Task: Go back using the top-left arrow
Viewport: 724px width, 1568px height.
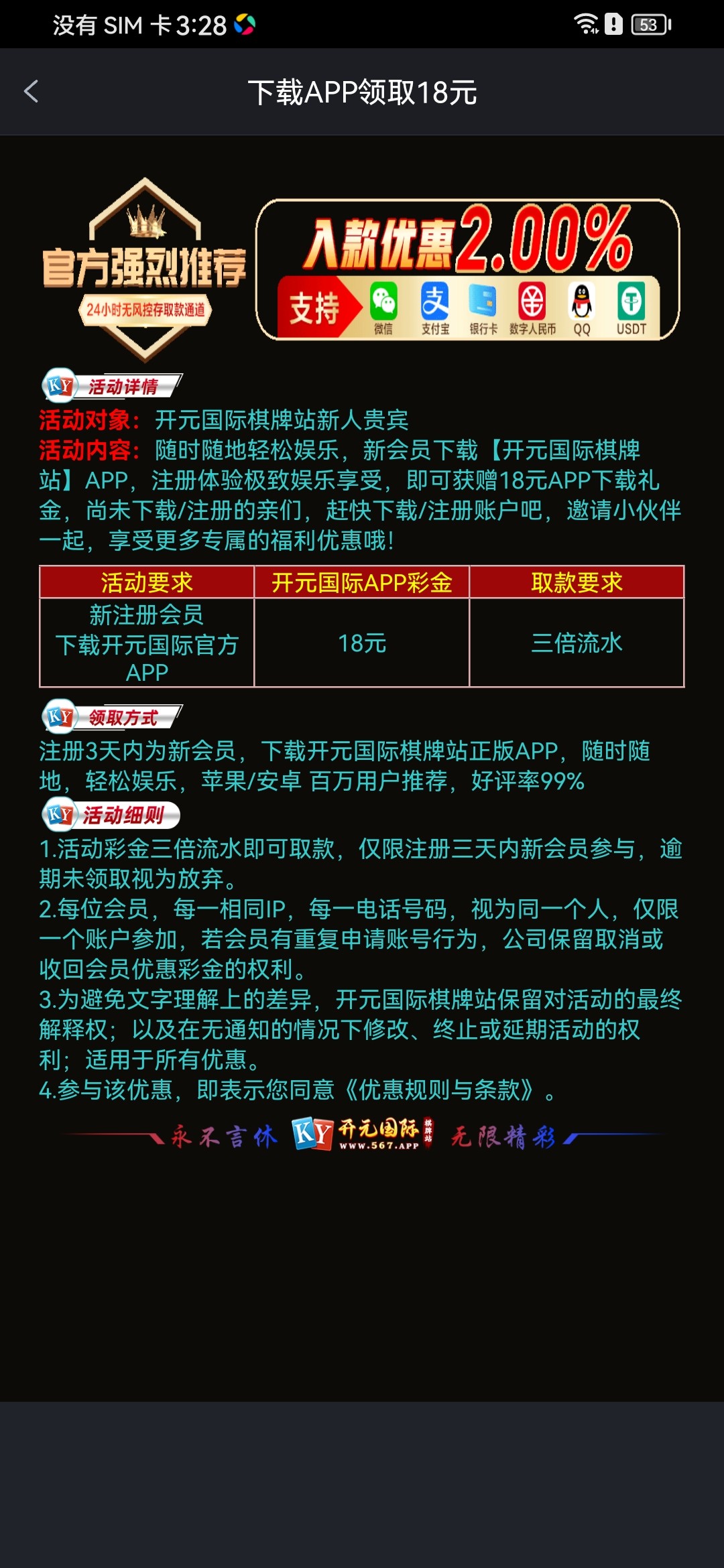Action: pos(31,92)
